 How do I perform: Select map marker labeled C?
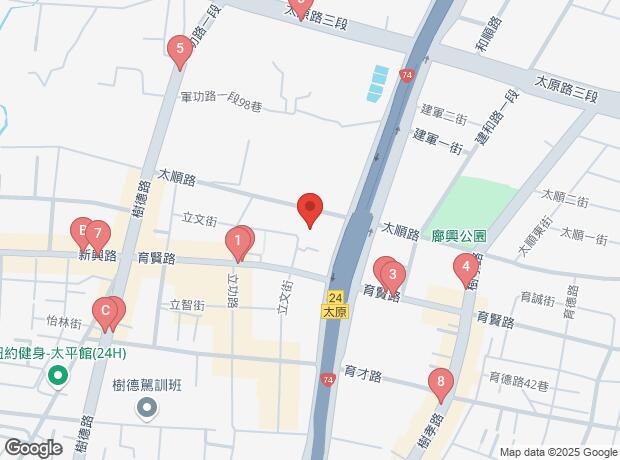(104, 312)
